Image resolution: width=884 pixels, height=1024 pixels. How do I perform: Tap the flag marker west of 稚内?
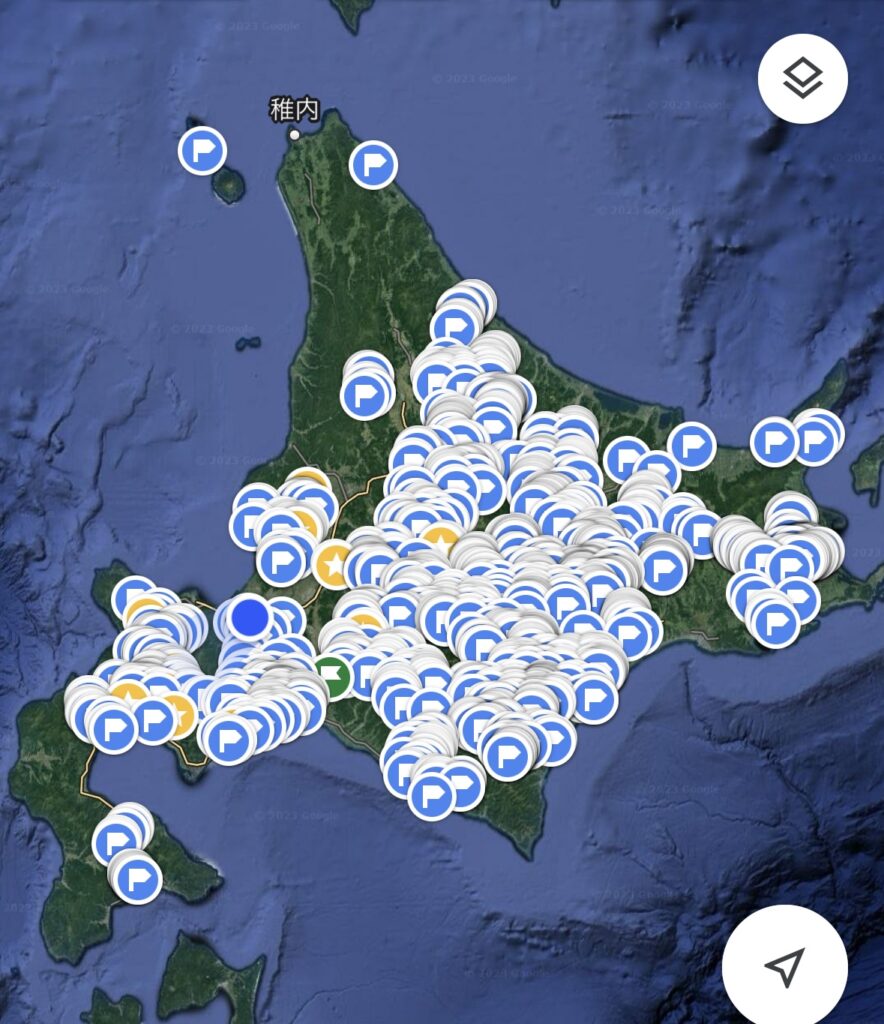click(x=203, y=151)
